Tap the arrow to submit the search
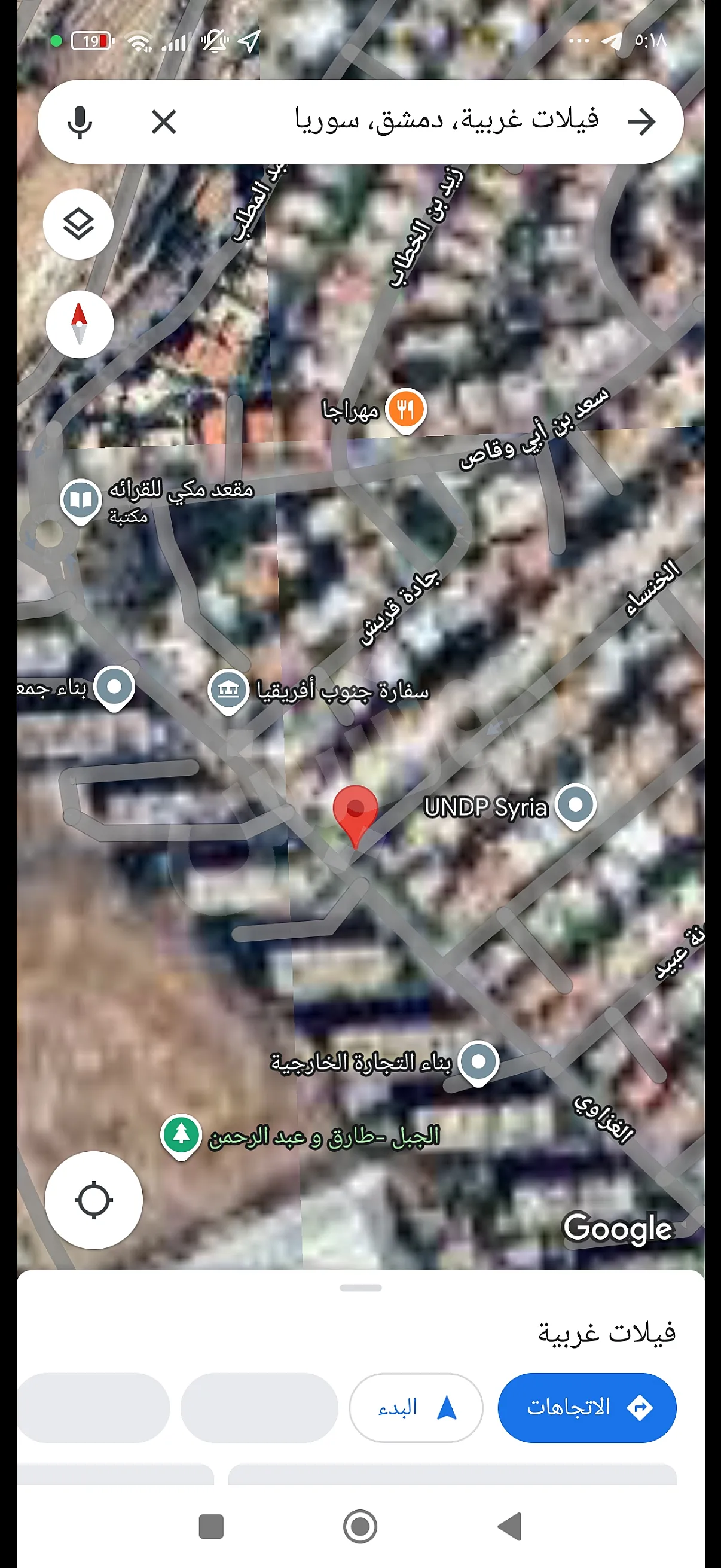The height and width of the screenshot is (1568, 721). [641, 121]
